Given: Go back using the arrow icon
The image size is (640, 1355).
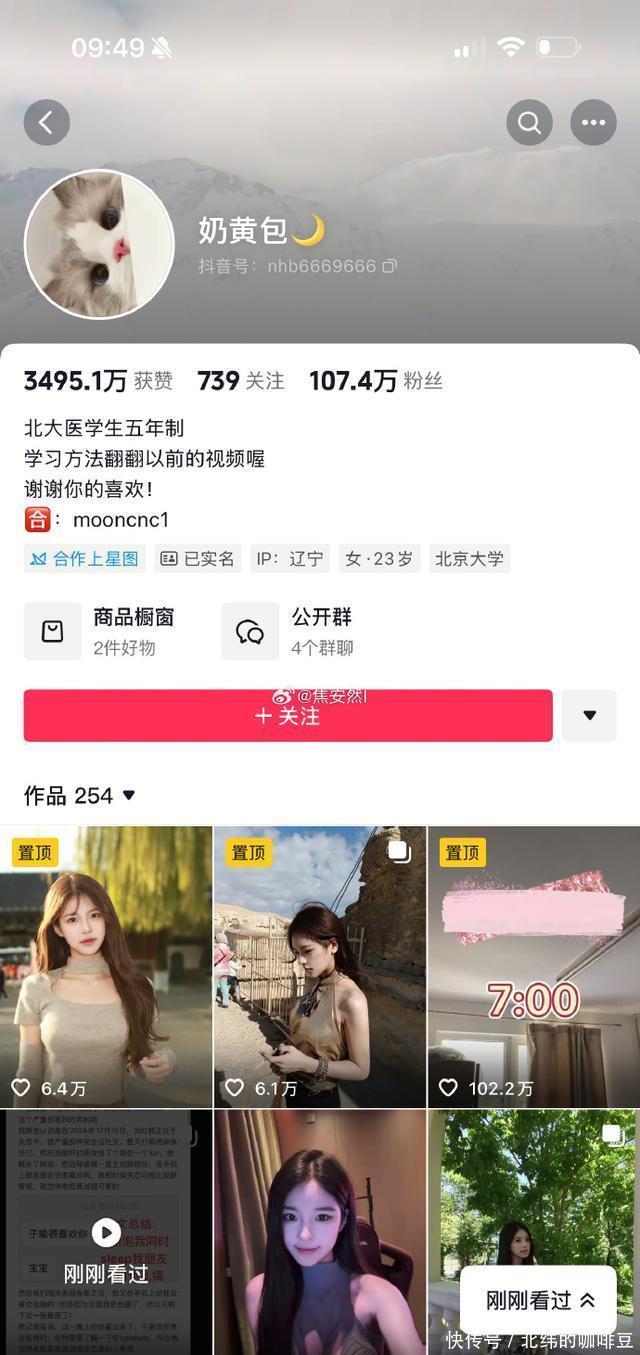Looking at the screenshot, I should click(x=46, y=123).
